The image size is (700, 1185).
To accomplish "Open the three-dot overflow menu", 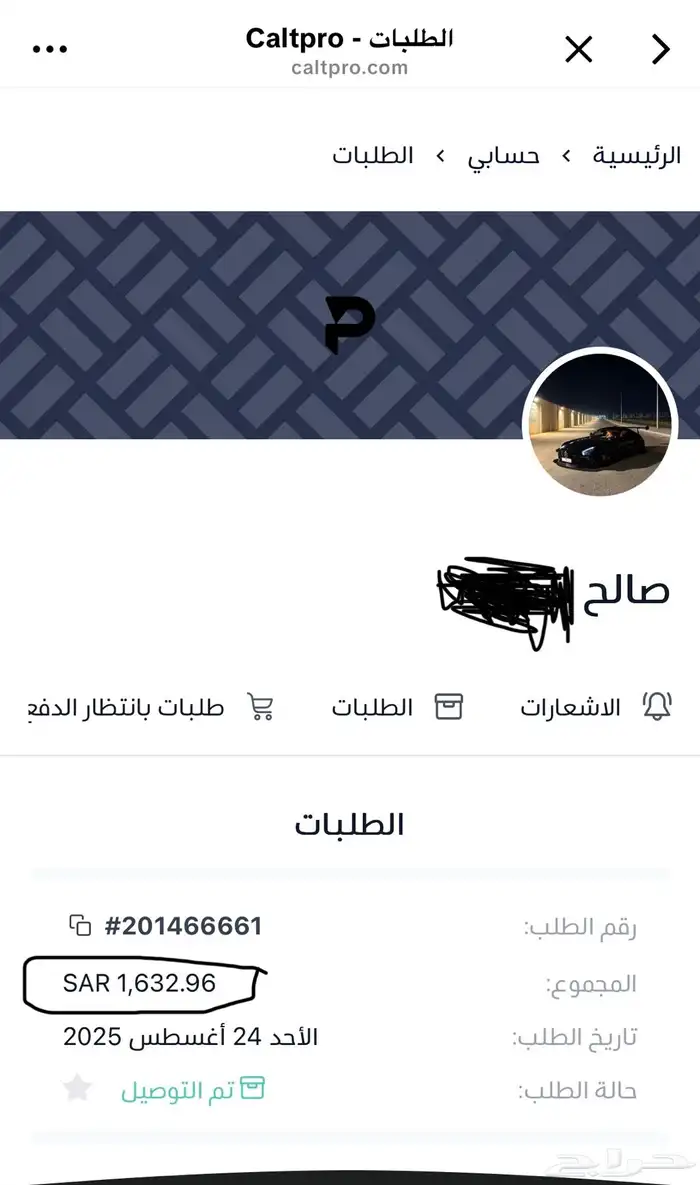I will [x=50, y=49].
